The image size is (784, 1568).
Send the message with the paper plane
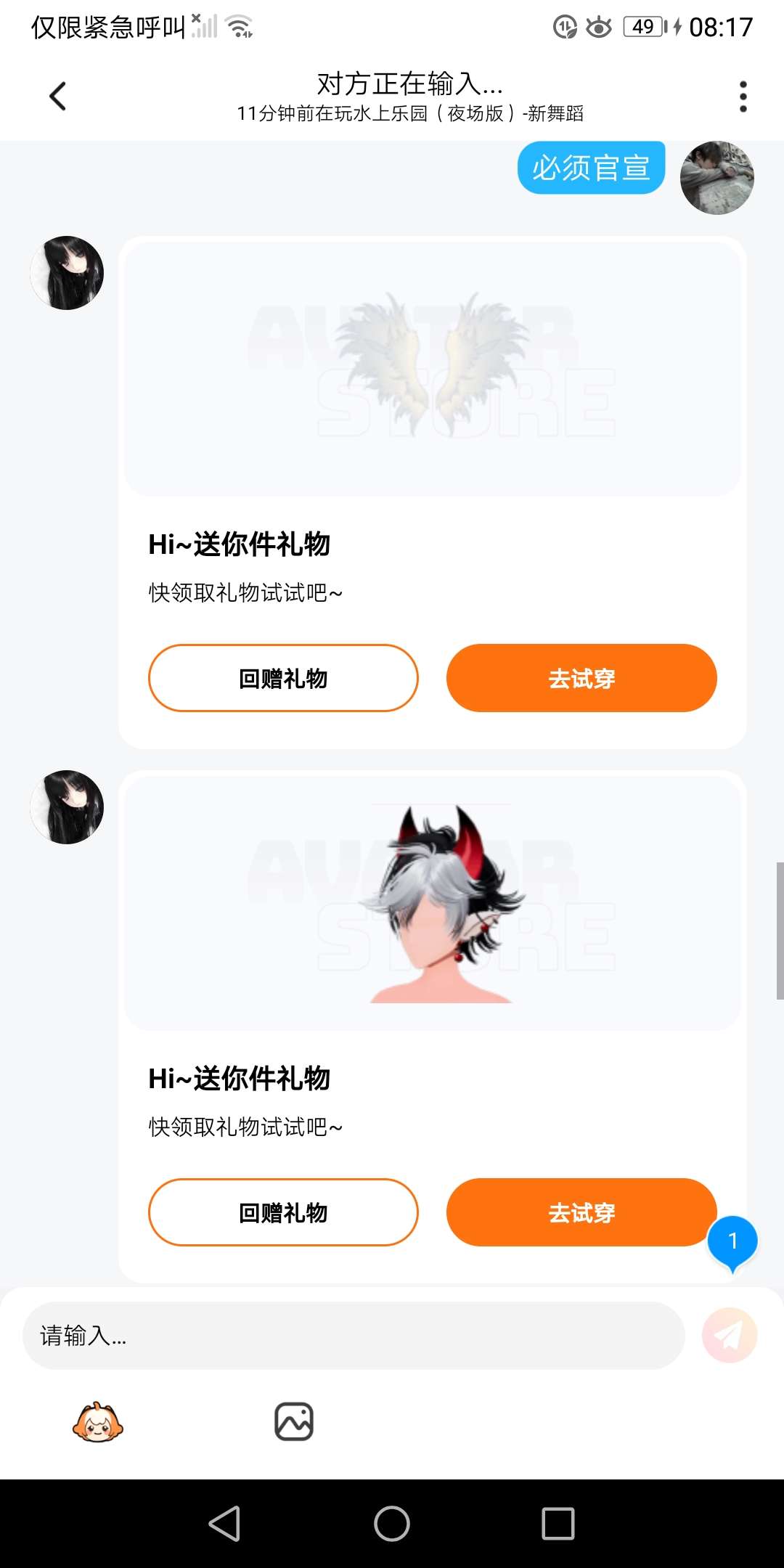pyautogui.click(x=730, y=1335)
